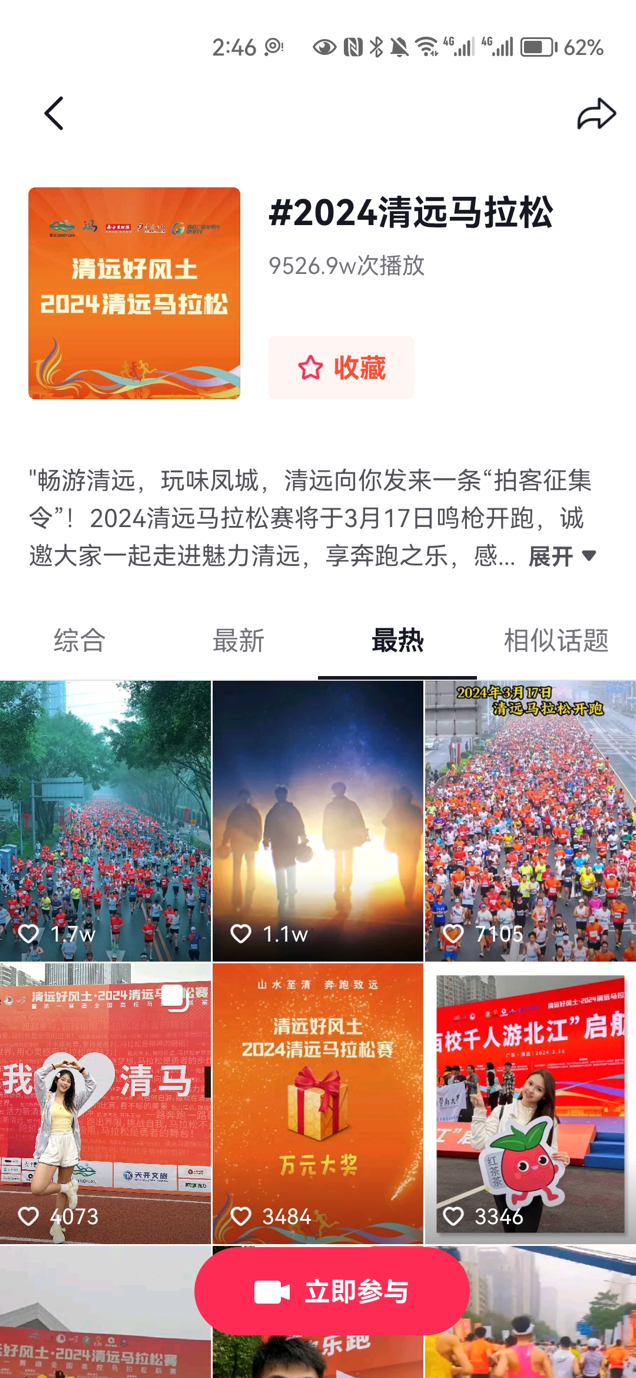Go back using the top-left arrow
The height and width of the screenshot is (1378, 636).
54,114
